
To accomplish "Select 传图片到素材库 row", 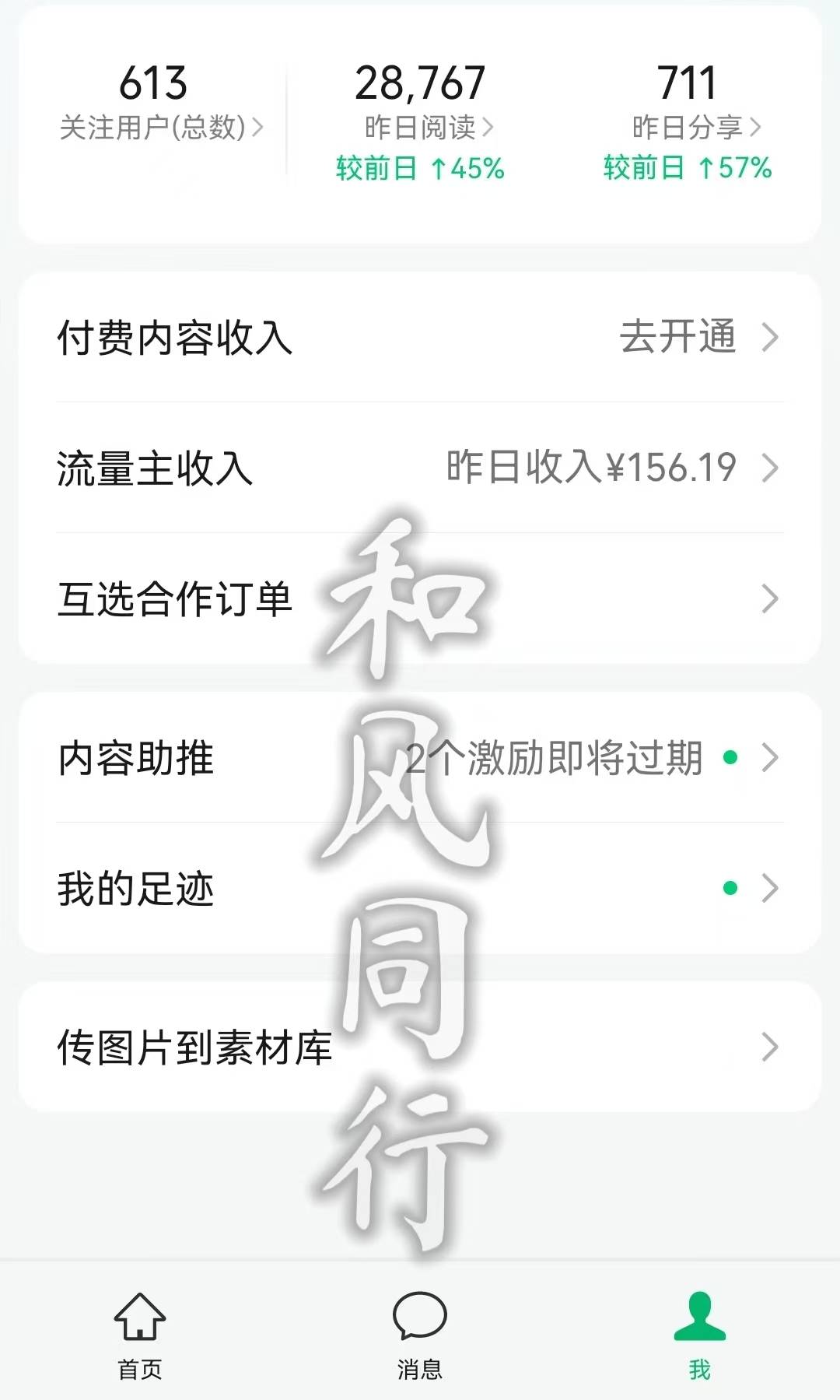I will [x=420, y=1047].
